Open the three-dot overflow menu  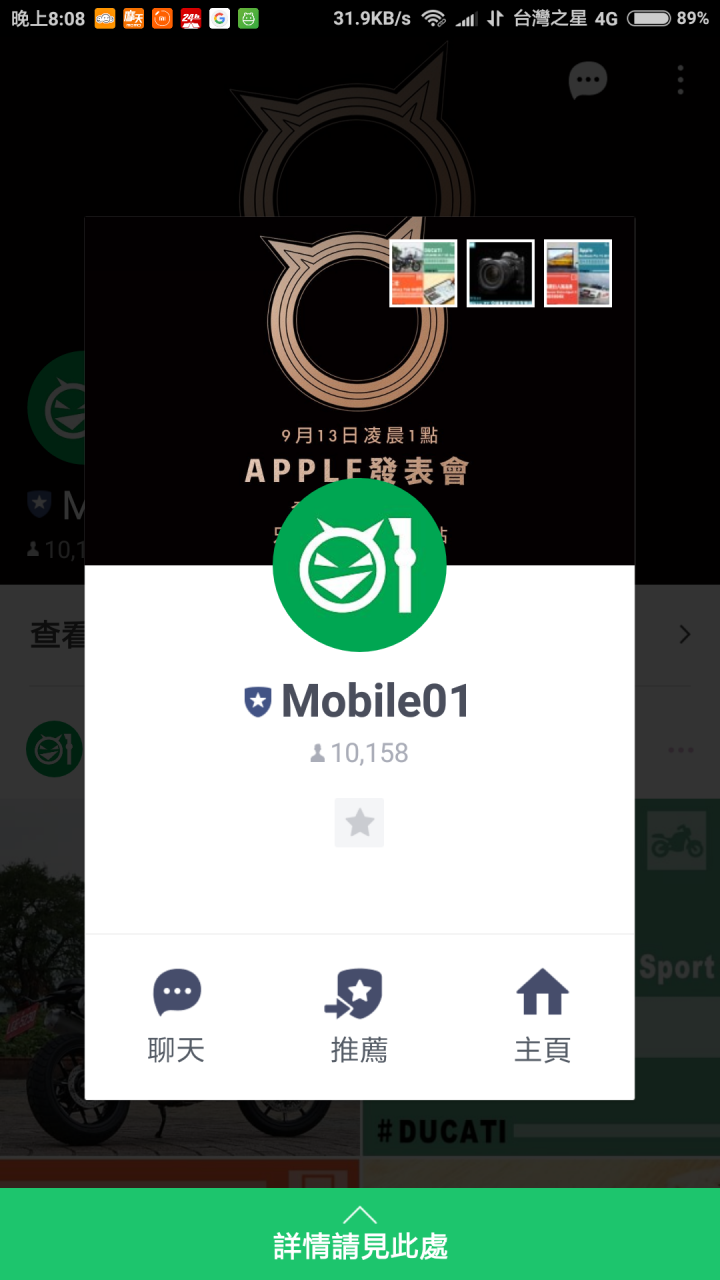pyautogui.click(x=680, y=80)
